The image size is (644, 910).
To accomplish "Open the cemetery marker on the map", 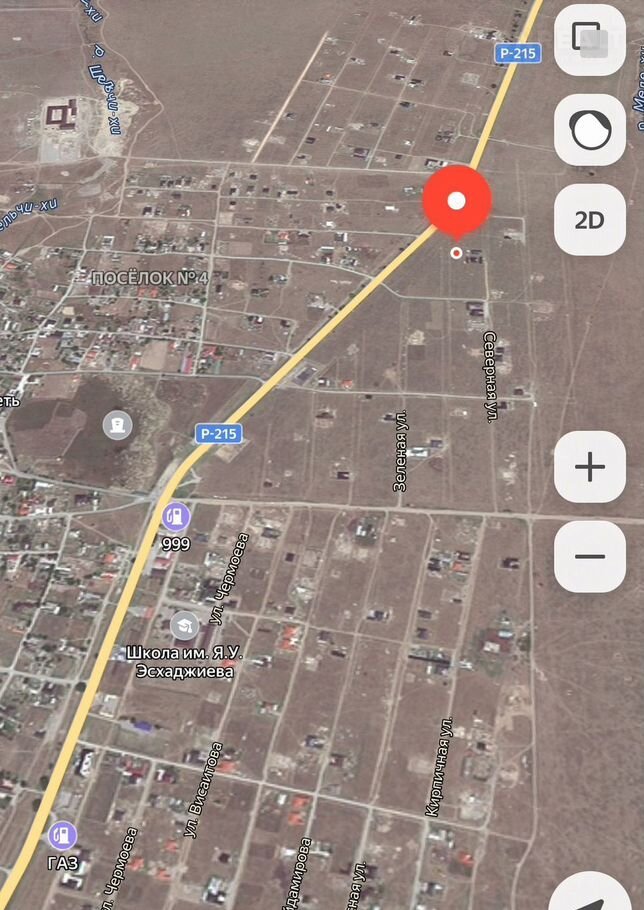I will point(118,426).
